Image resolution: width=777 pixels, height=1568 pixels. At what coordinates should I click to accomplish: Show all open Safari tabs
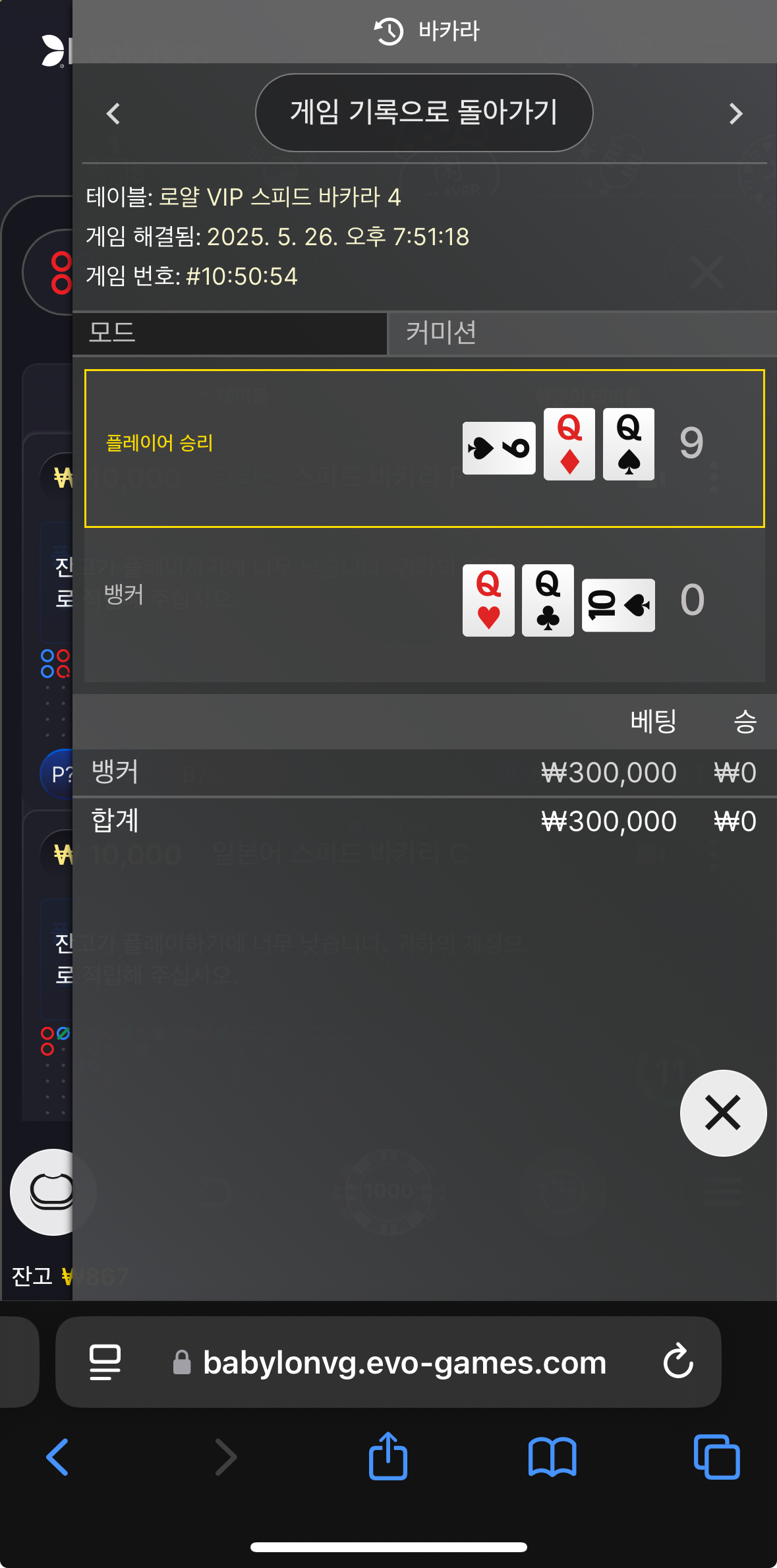coord(716,1457)
